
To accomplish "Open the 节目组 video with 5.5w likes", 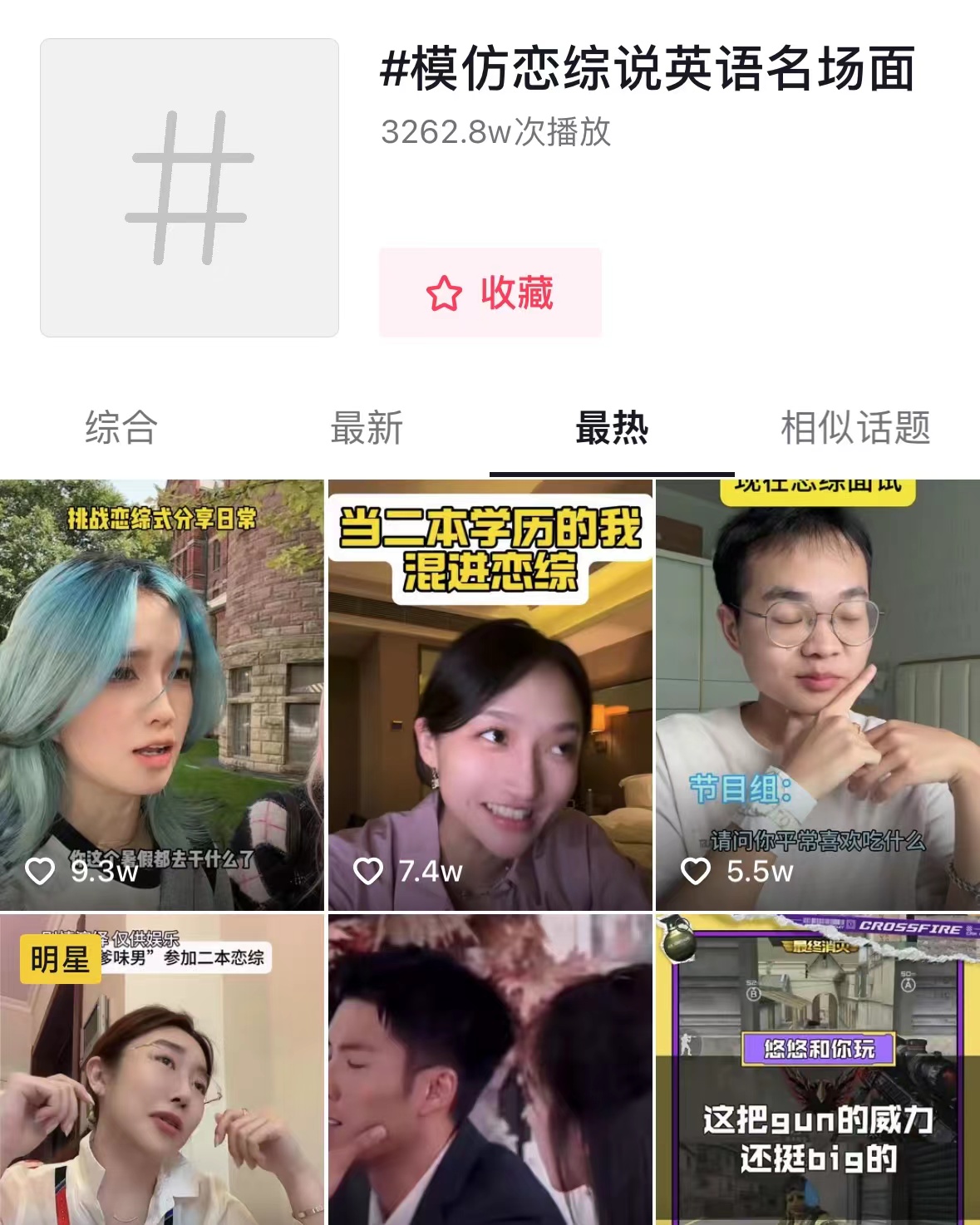I will [x=817, y=694].
